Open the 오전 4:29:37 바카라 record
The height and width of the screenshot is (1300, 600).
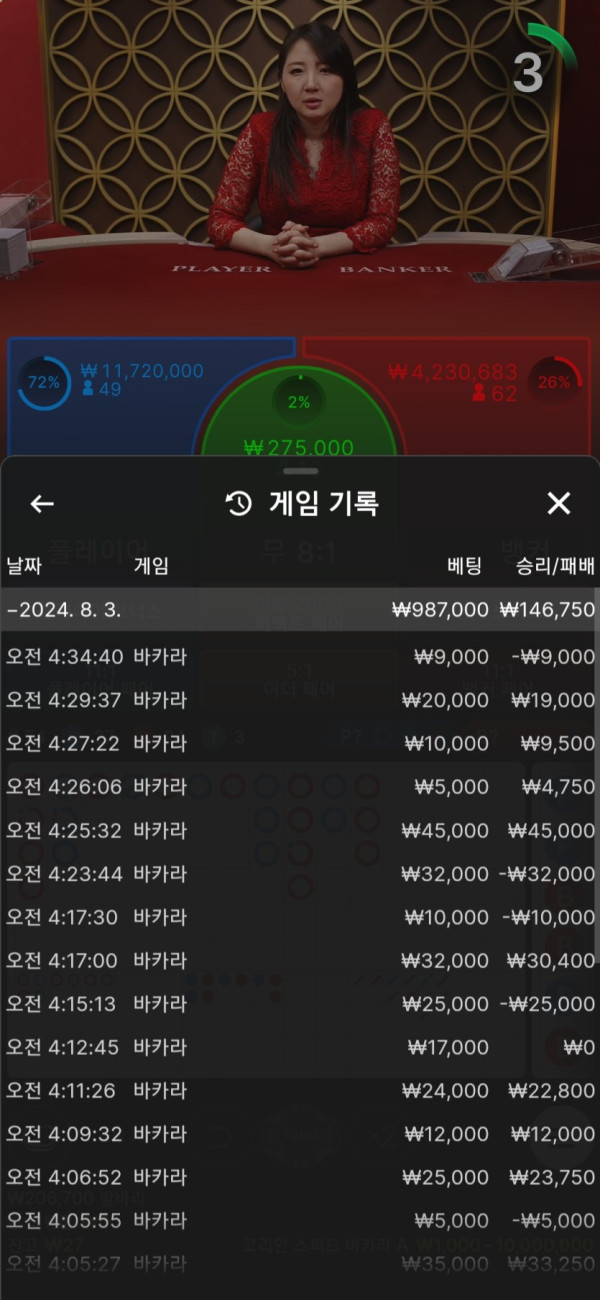pyautogui.click(x=298, y=700)
